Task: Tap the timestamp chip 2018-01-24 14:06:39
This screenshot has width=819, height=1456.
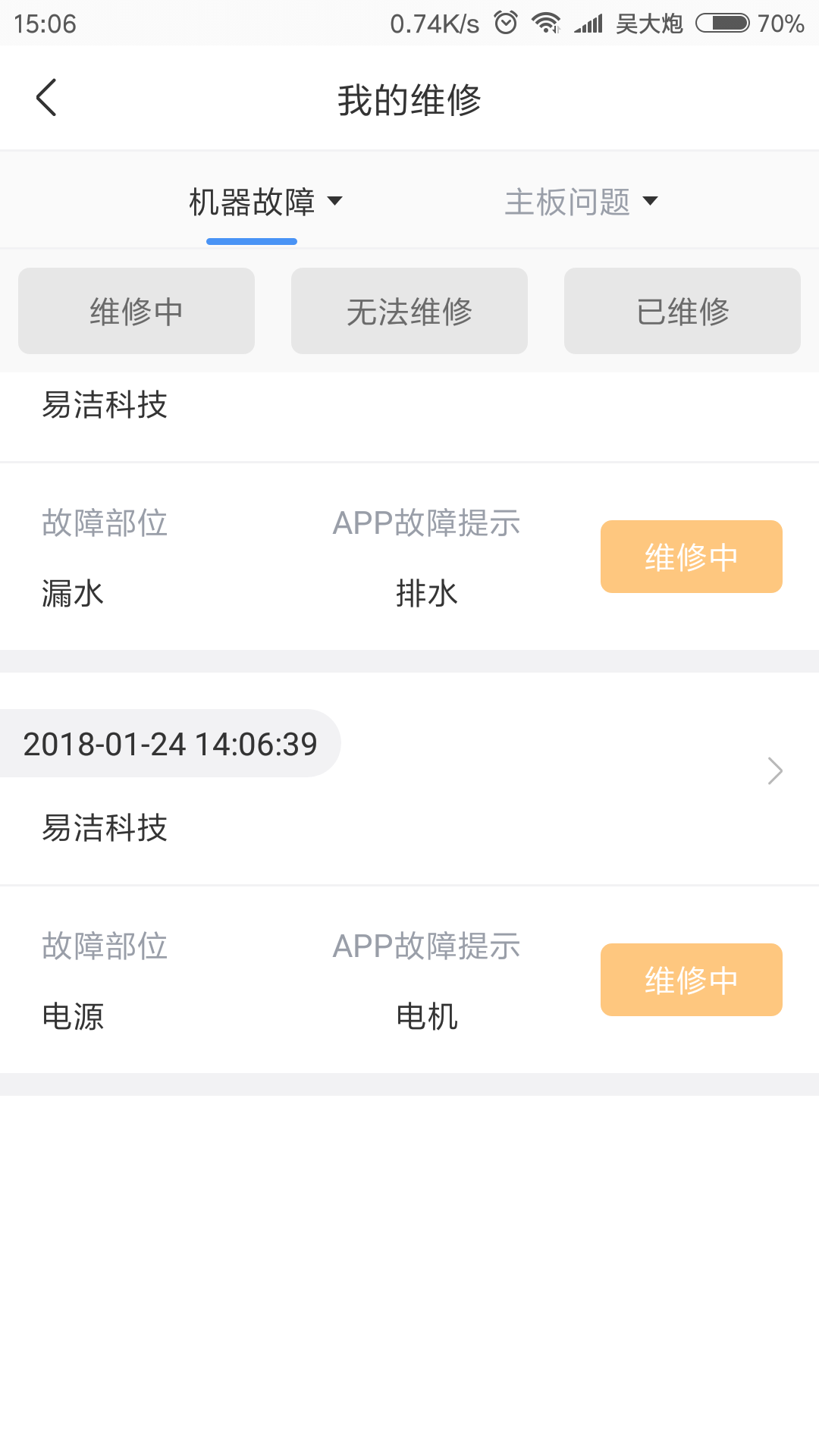Action: (170, 743)
